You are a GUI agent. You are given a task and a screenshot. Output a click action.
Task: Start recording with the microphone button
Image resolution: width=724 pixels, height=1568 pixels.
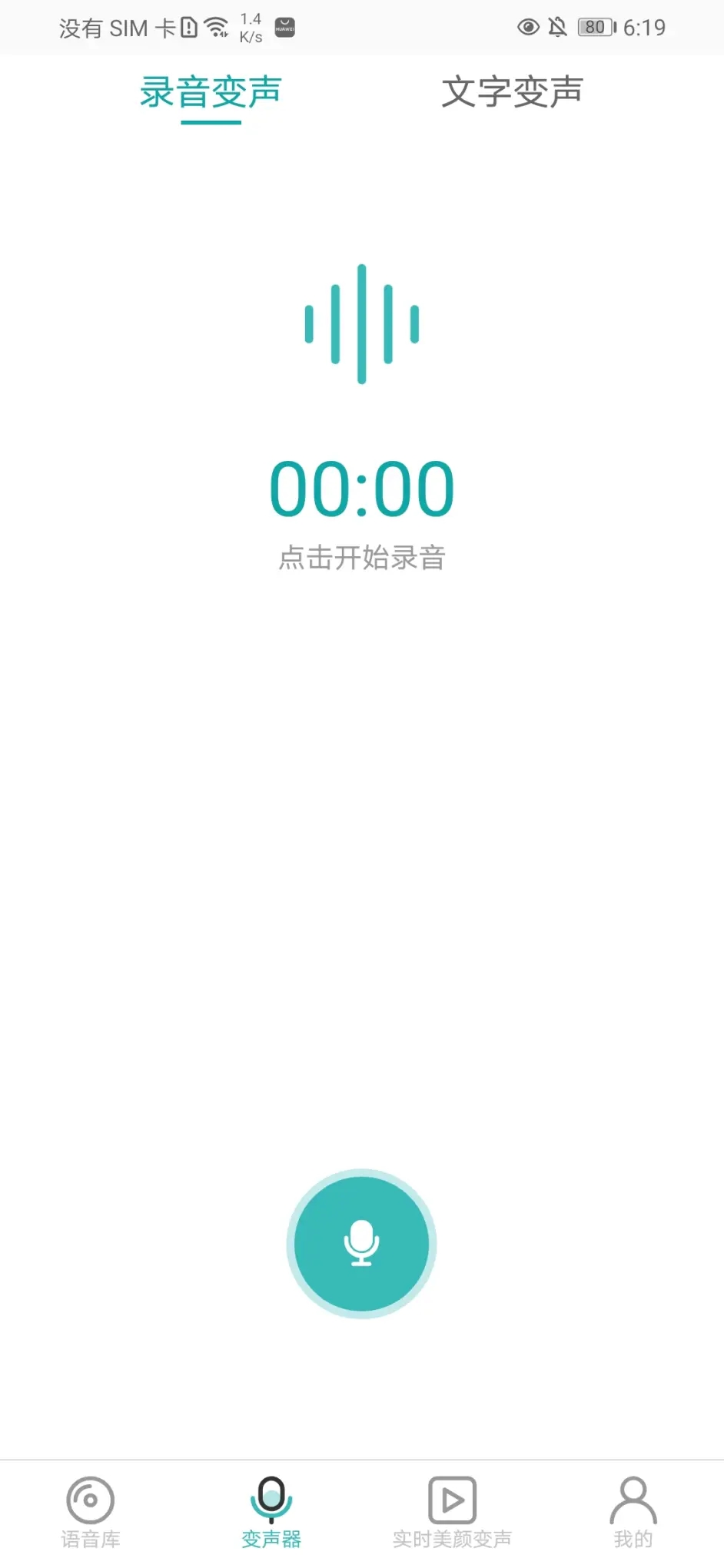tap(361, 1243)
